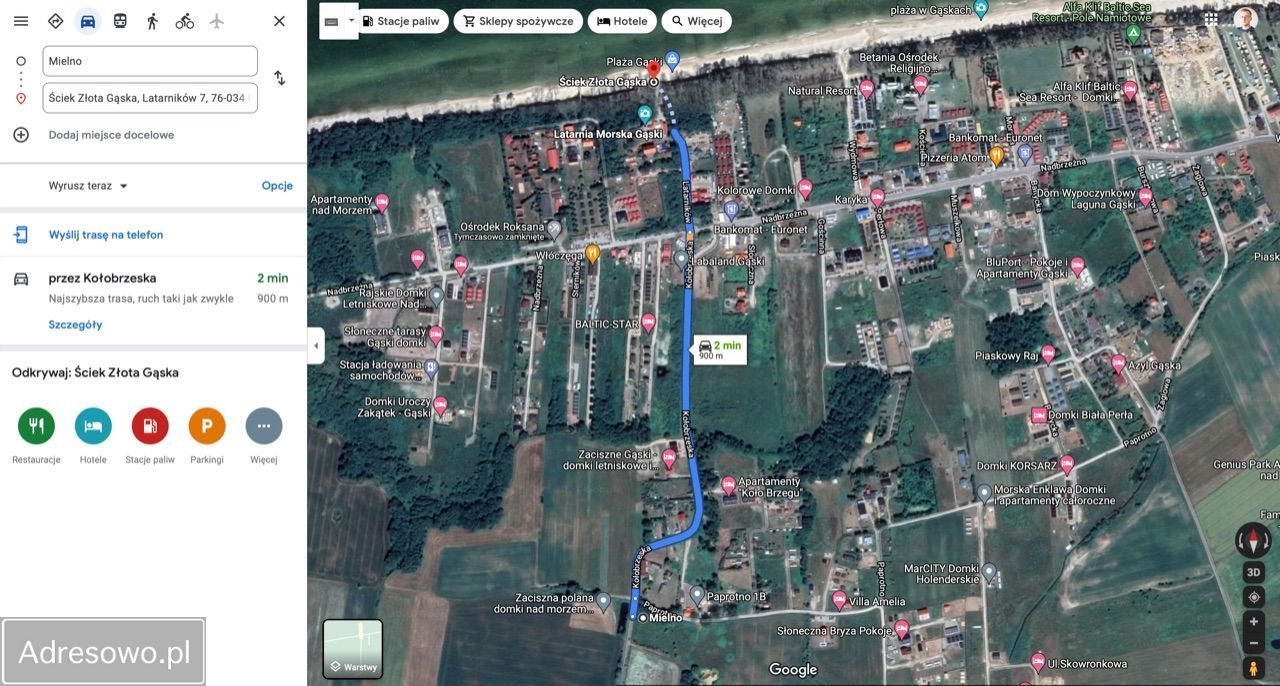This screenshot has height=686, width=1280.
Task: Edit the starting point Mielno
Action: pos(150,61)
